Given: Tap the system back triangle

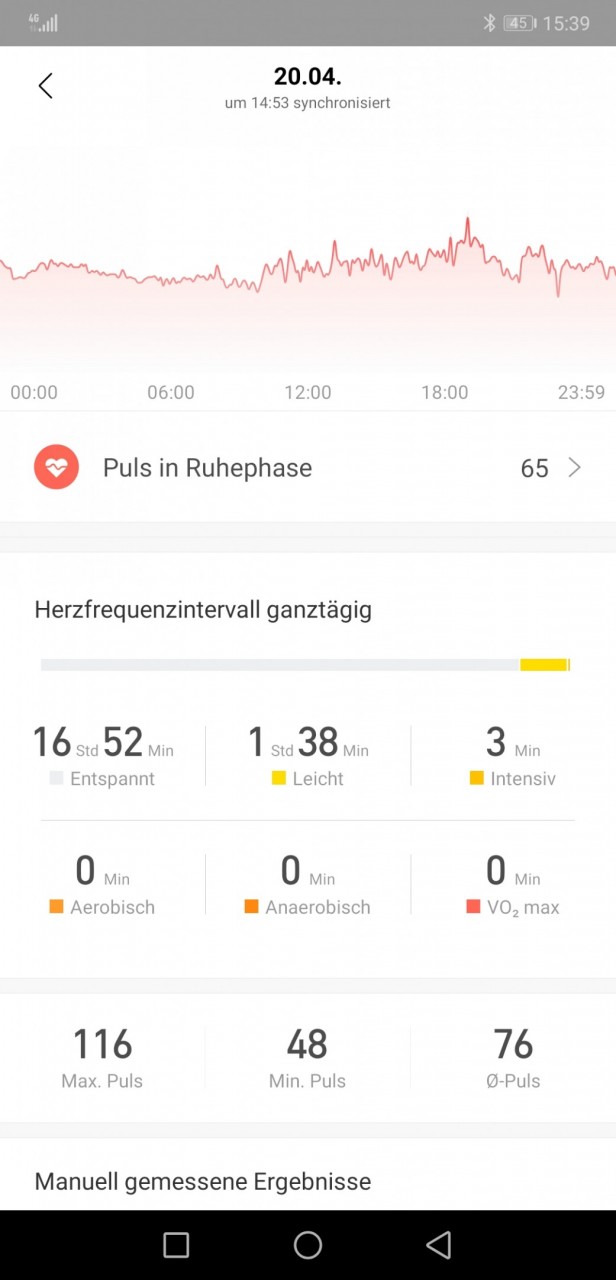Looking at the screenshot, I should pos(439,1245).
